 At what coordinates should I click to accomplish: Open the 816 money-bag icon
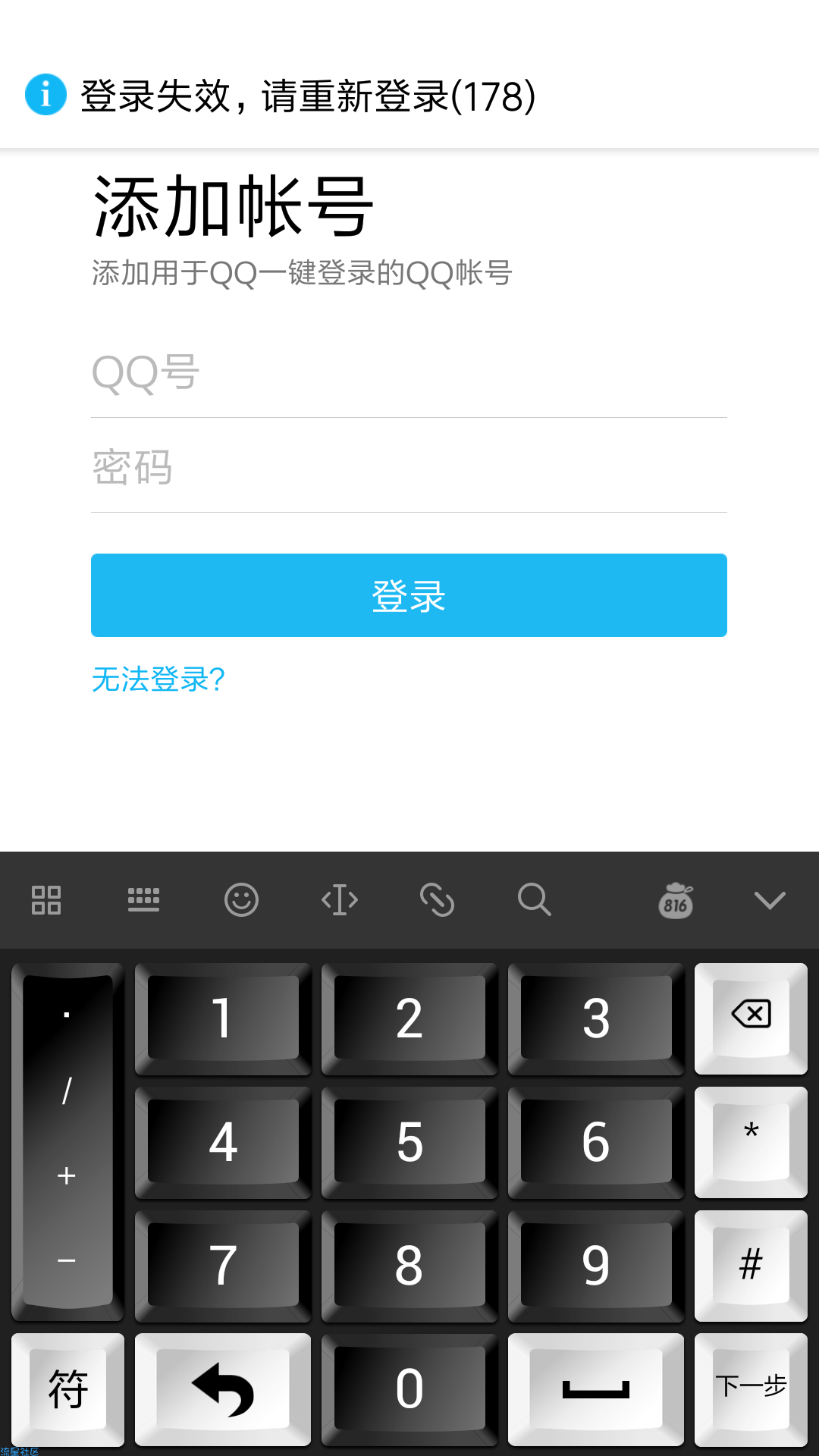click(x=676, y=901)
